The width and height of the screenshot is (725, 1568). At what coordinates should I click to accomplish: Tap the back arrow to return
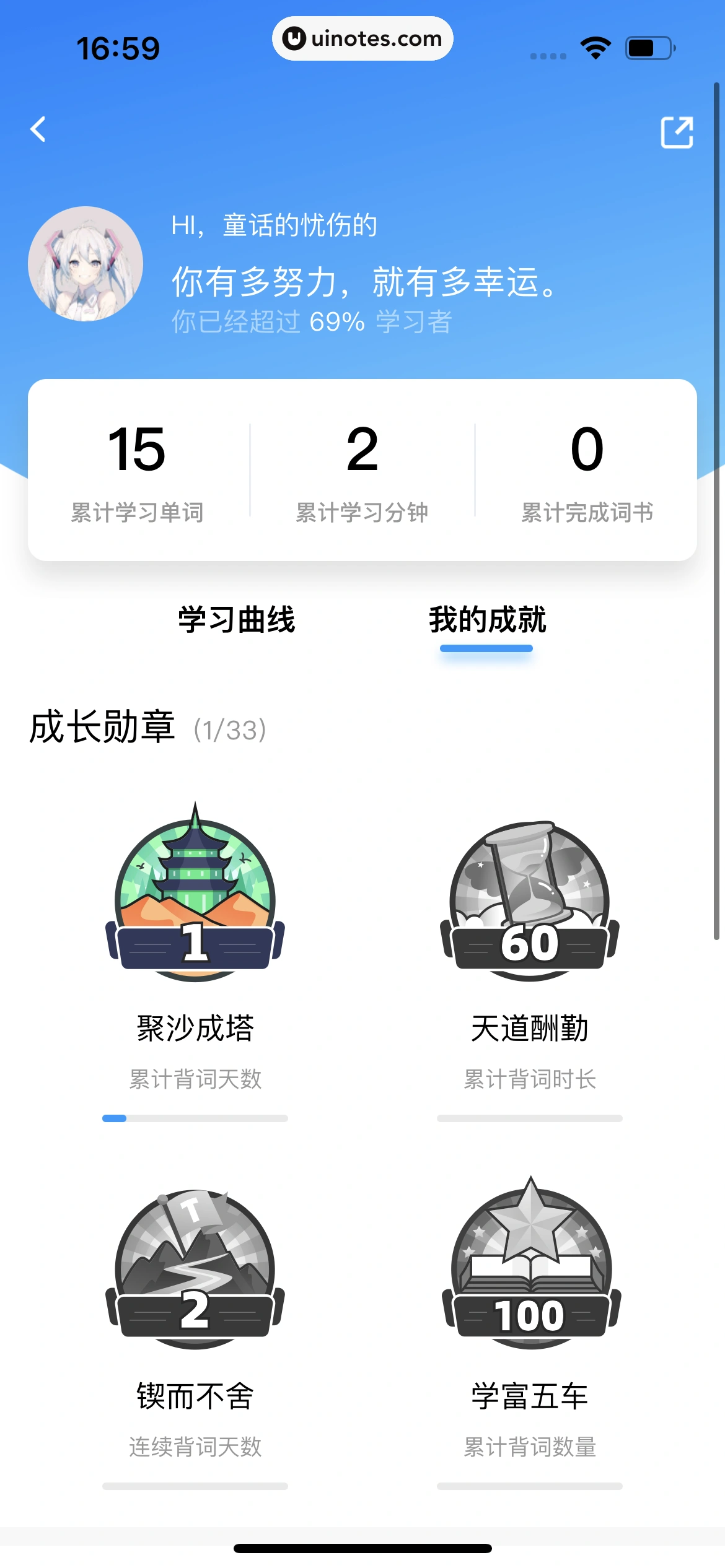pyautogui.click(x=38, y=129)
